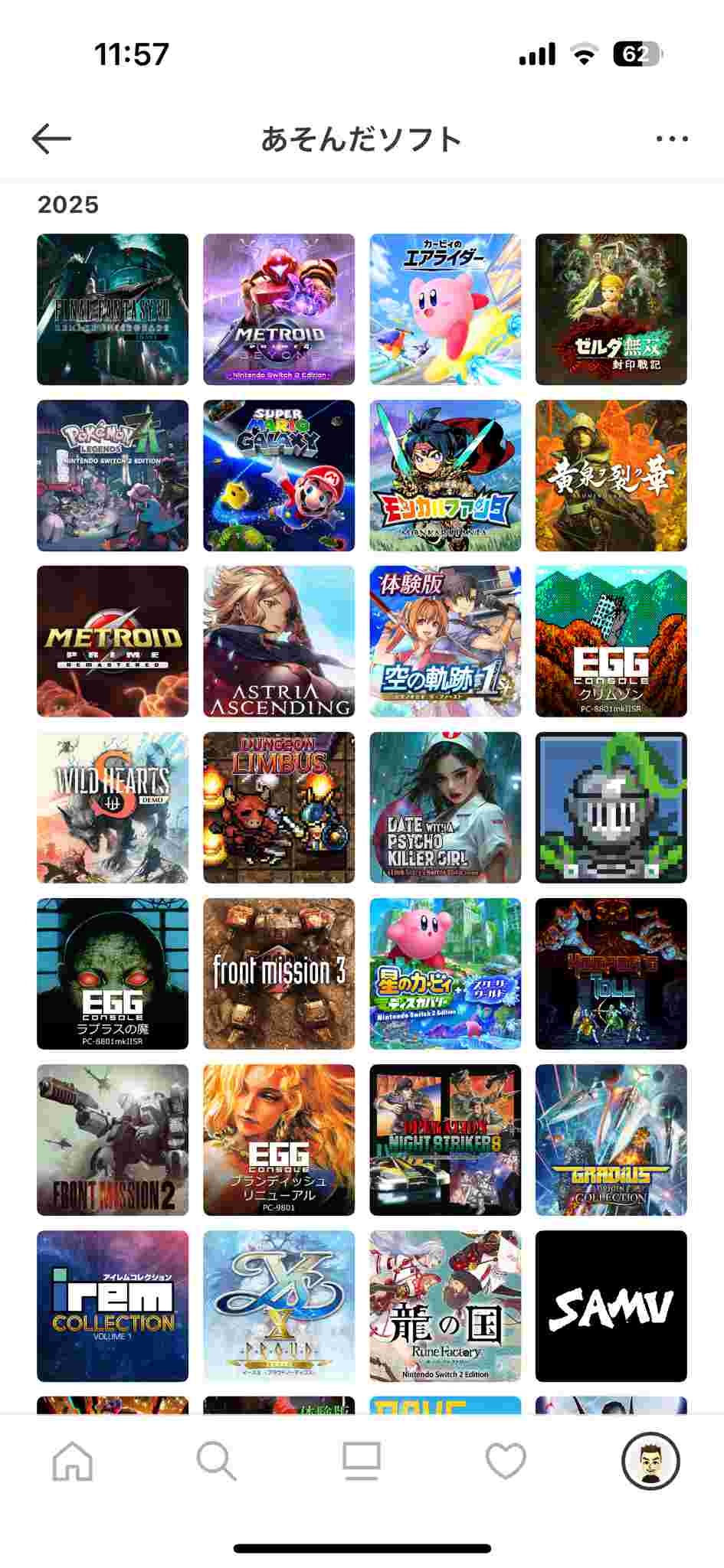Open the search tab

pos(217,1461)
